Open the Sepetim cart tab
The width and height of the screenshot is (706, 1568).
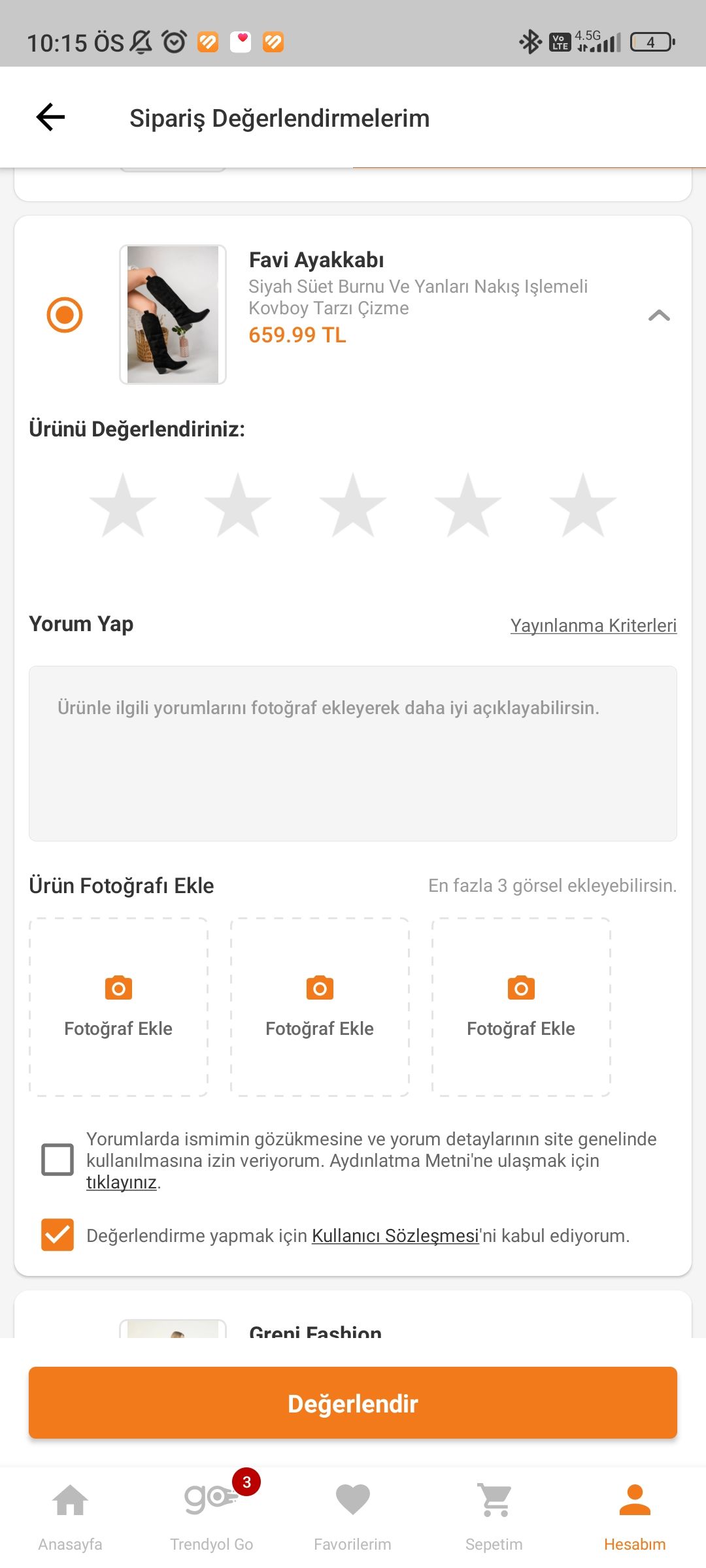[x=494, y=1517]
